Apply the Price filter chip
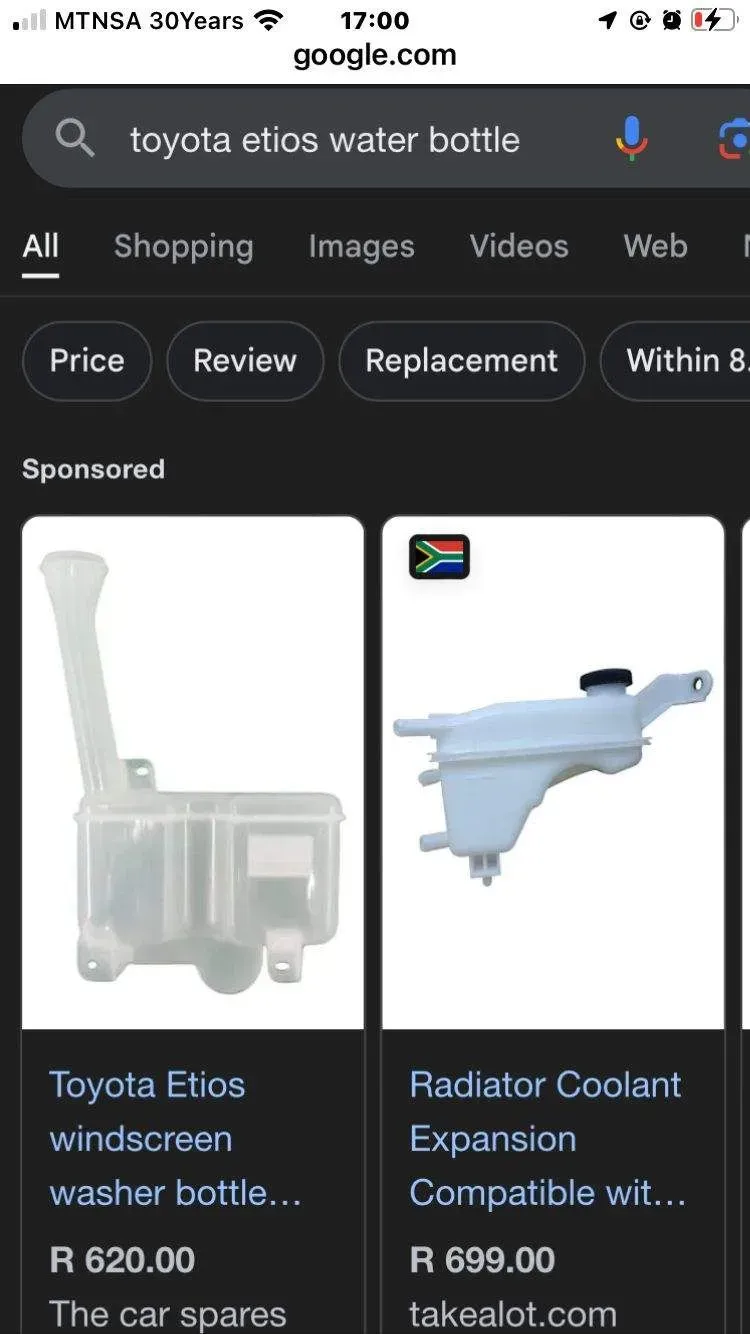This screenshot has height=1334, width=750. click(x=87, y=360)
